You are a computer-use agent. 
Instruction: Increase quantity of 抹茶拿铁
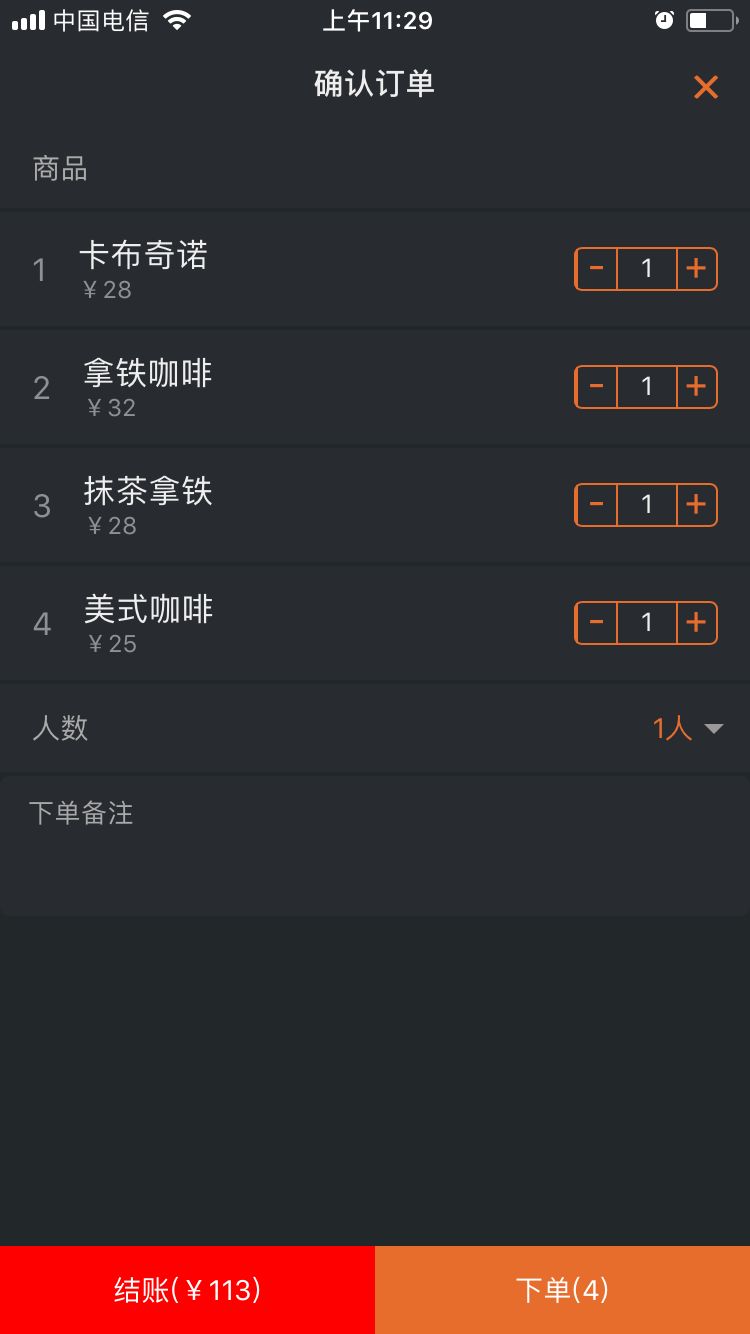(x=697, y=505)
